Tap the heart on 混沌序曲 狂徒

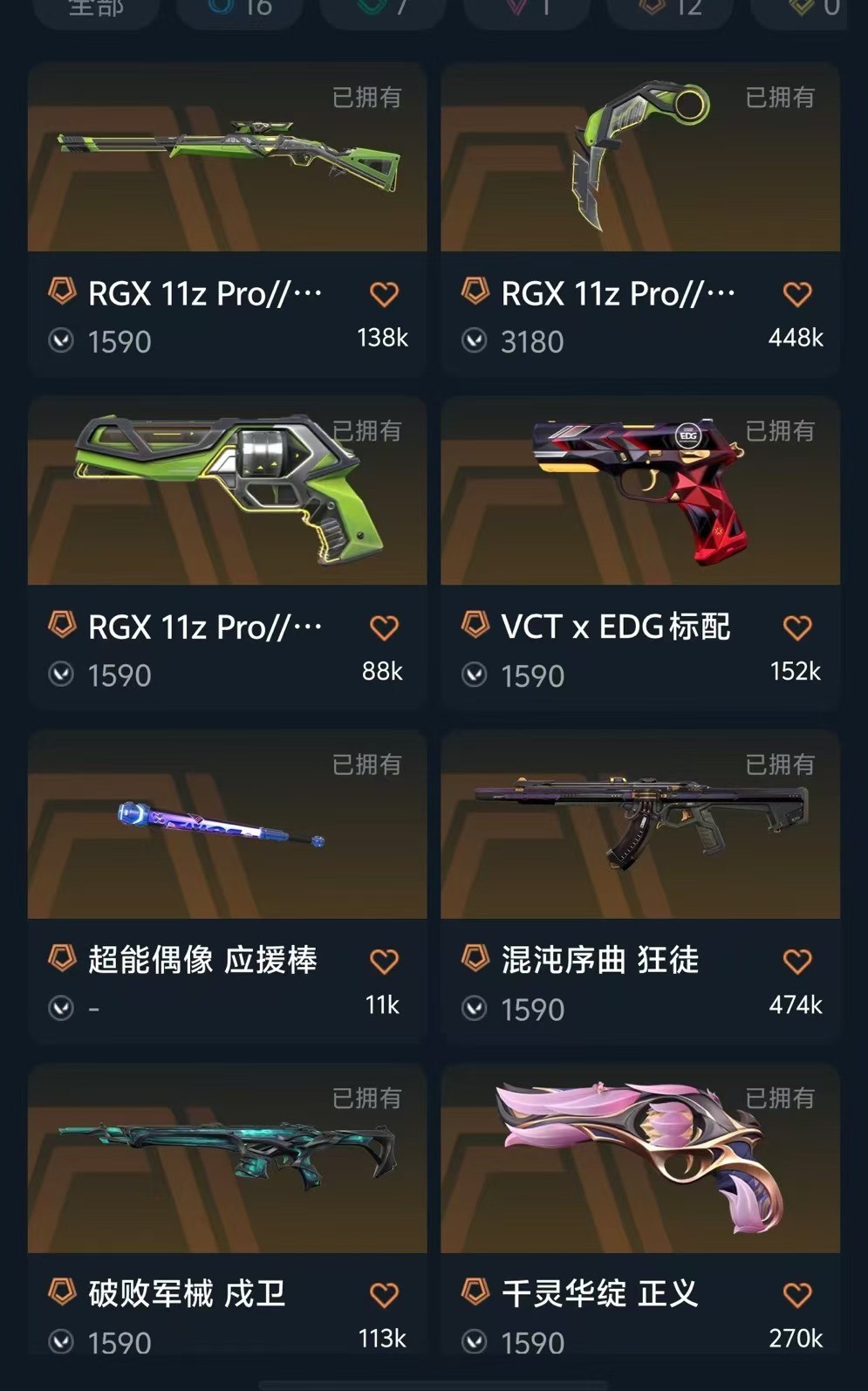point(796,961)
